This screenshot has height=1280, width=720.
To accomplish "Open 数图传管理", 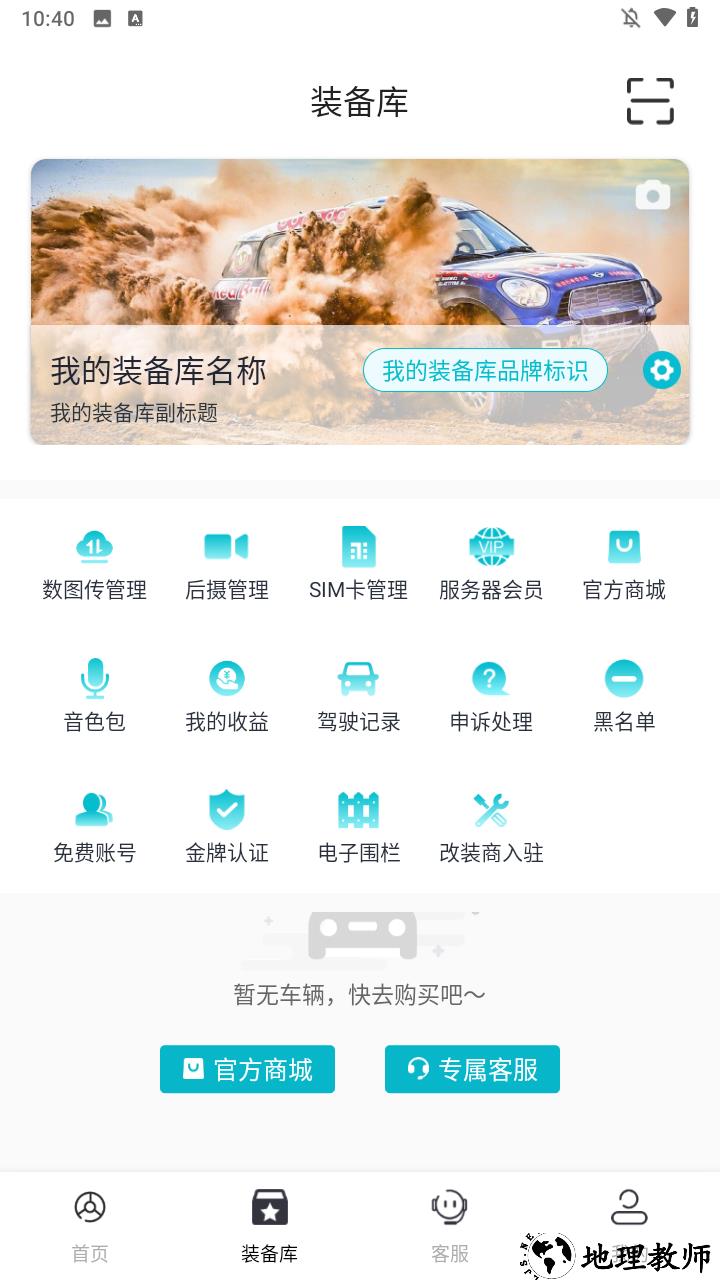I will click(x=94, y=564).
